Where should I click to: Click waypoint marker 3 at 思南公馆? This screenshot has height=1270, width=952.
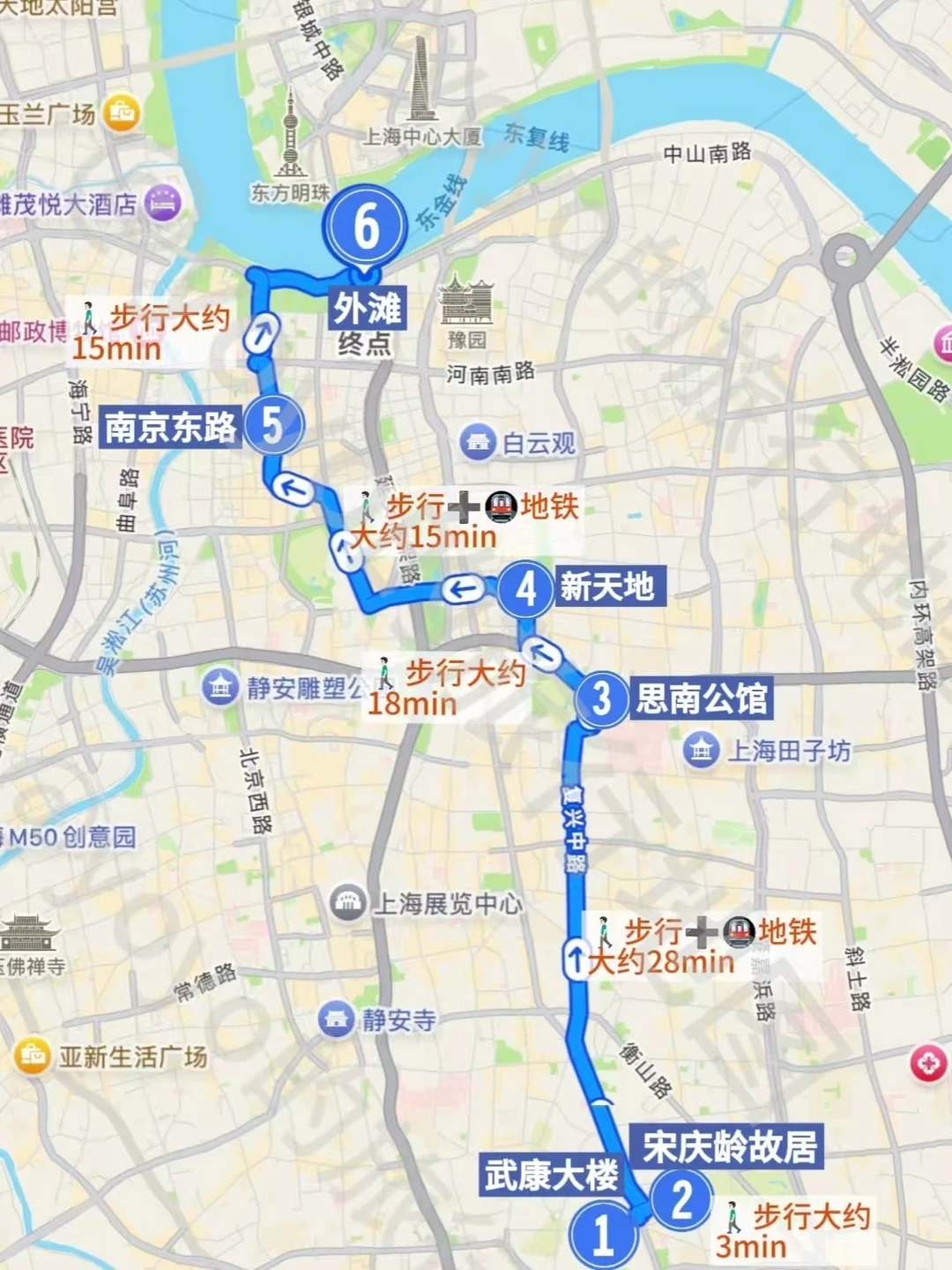[x=603, y=698]
